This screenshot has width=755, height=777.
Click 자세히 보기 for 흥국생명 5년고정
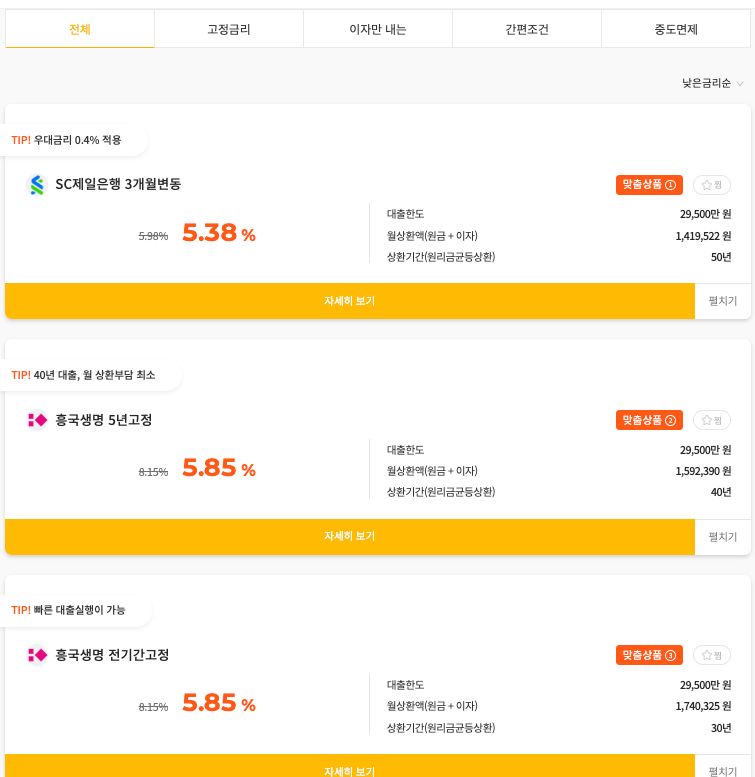tap(349, 536)
